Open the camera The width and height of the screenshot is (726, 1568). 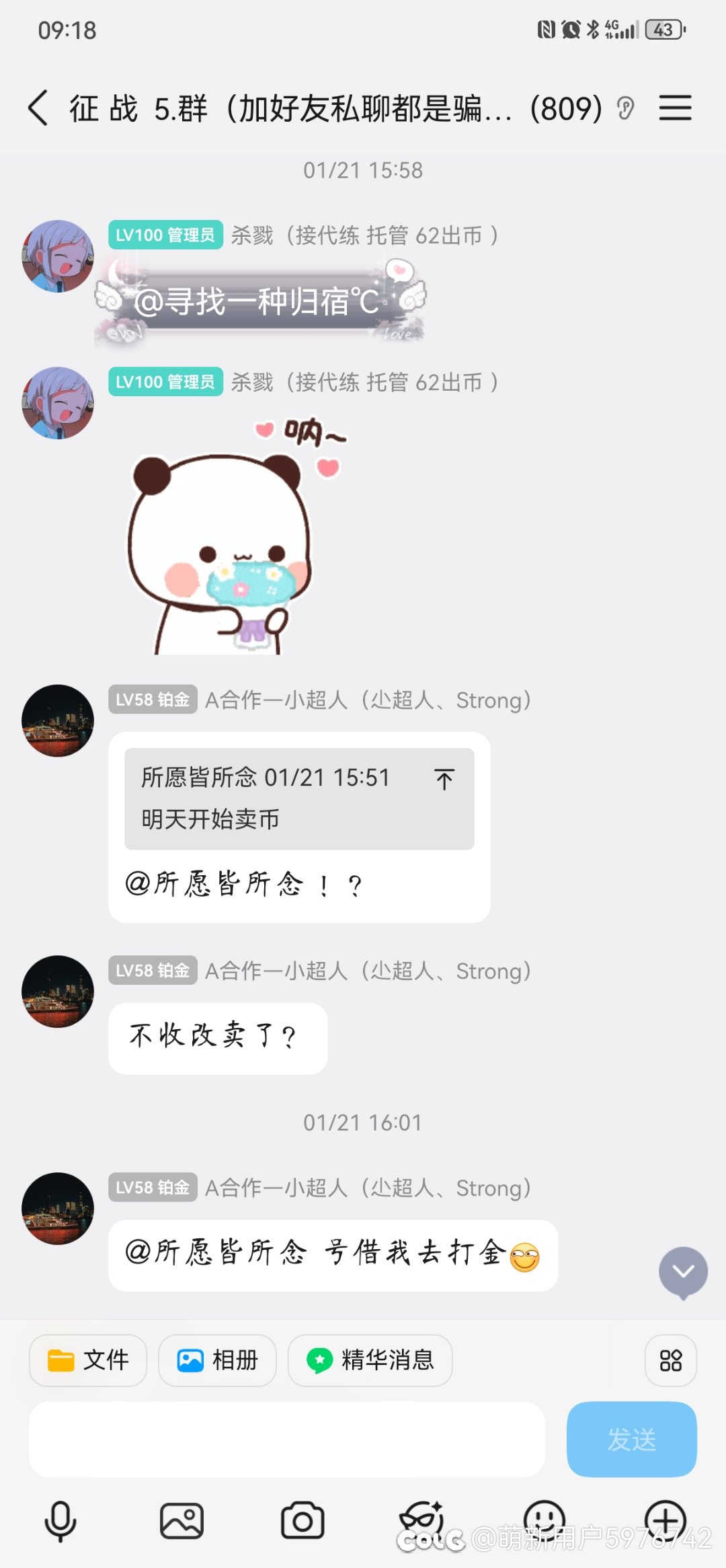point(302,1520)
